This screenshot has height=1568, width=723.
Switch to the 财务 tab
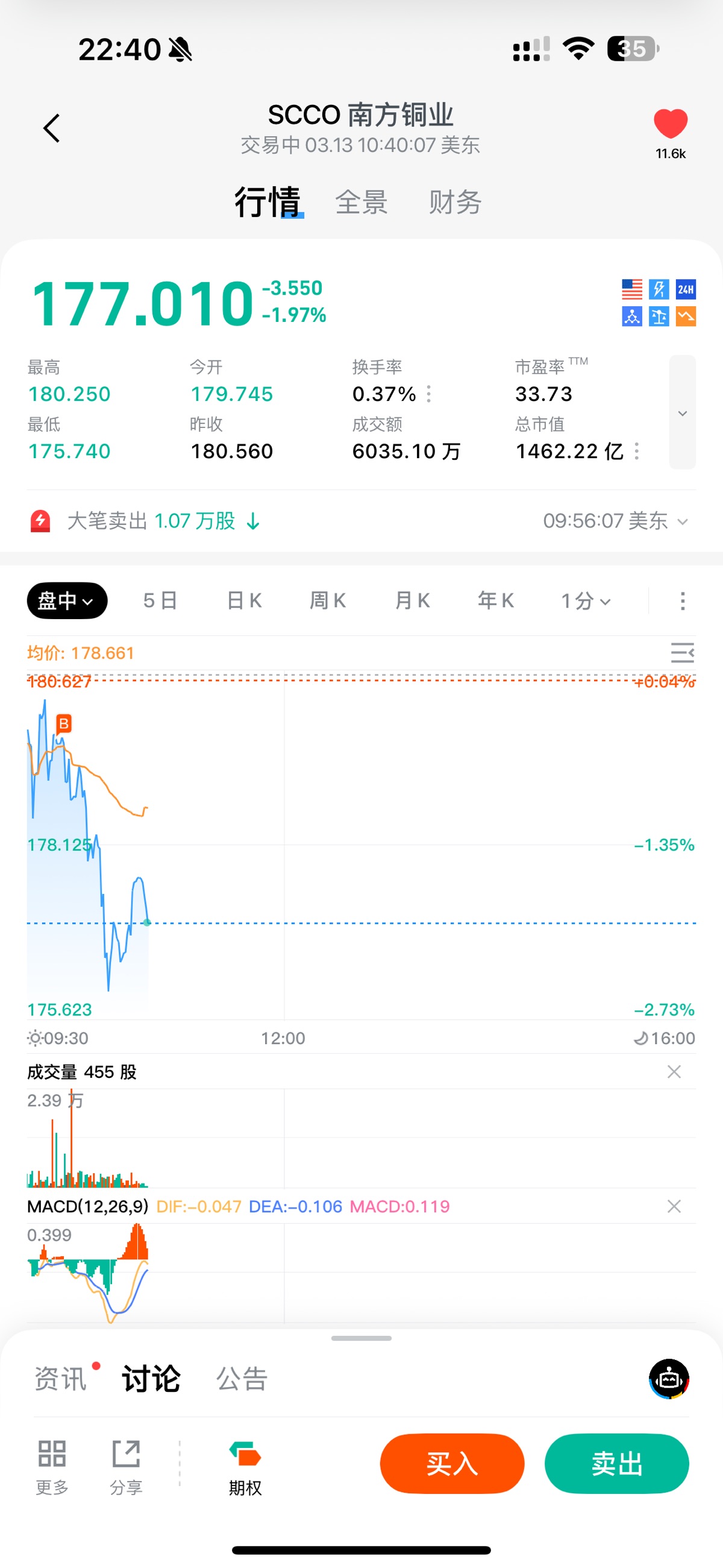tap(455, 202)
